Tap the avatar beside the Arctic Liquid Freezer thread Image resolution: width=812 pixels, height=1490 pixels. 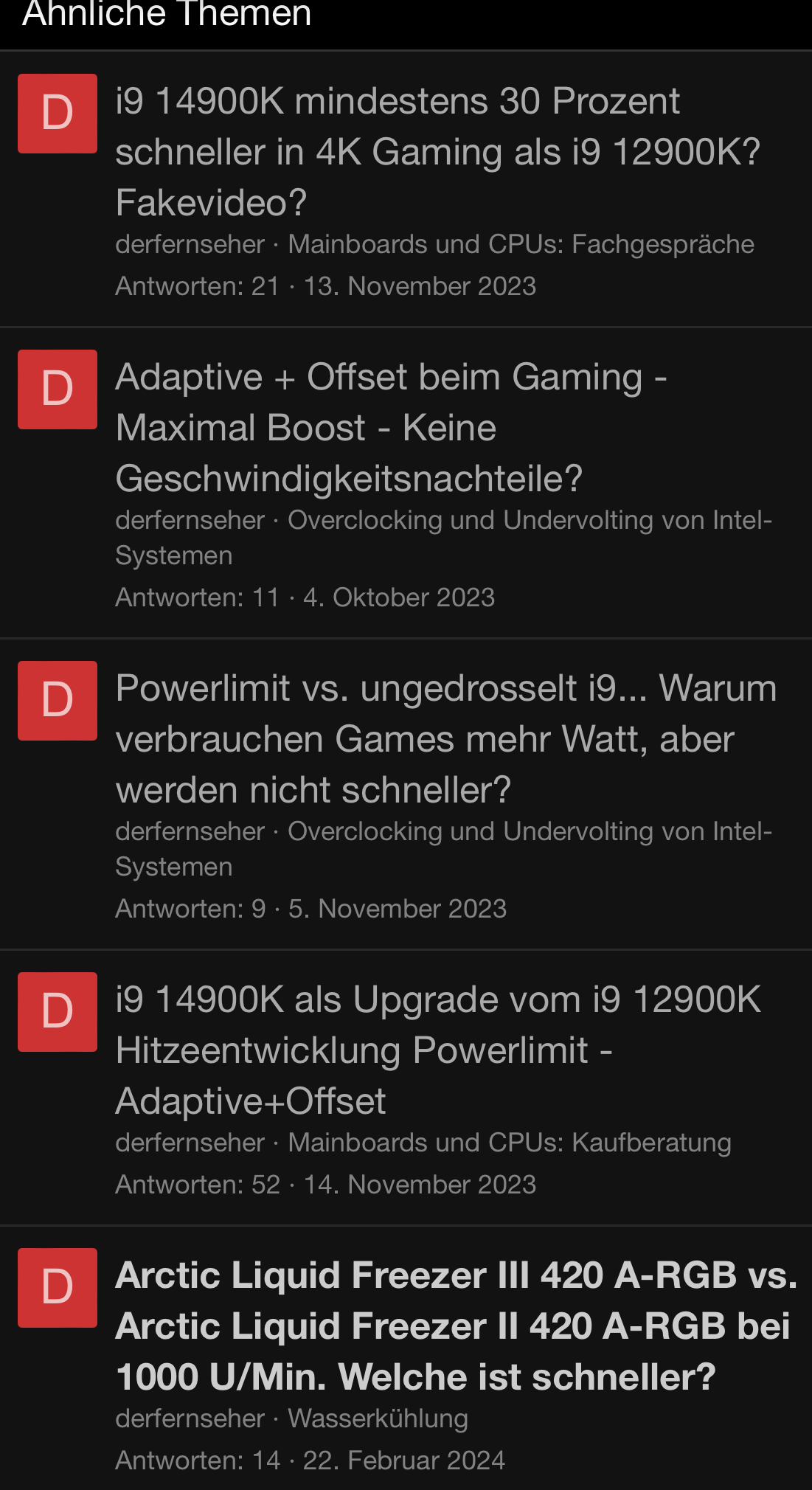pyautogui.click(x=58, y=1288)
